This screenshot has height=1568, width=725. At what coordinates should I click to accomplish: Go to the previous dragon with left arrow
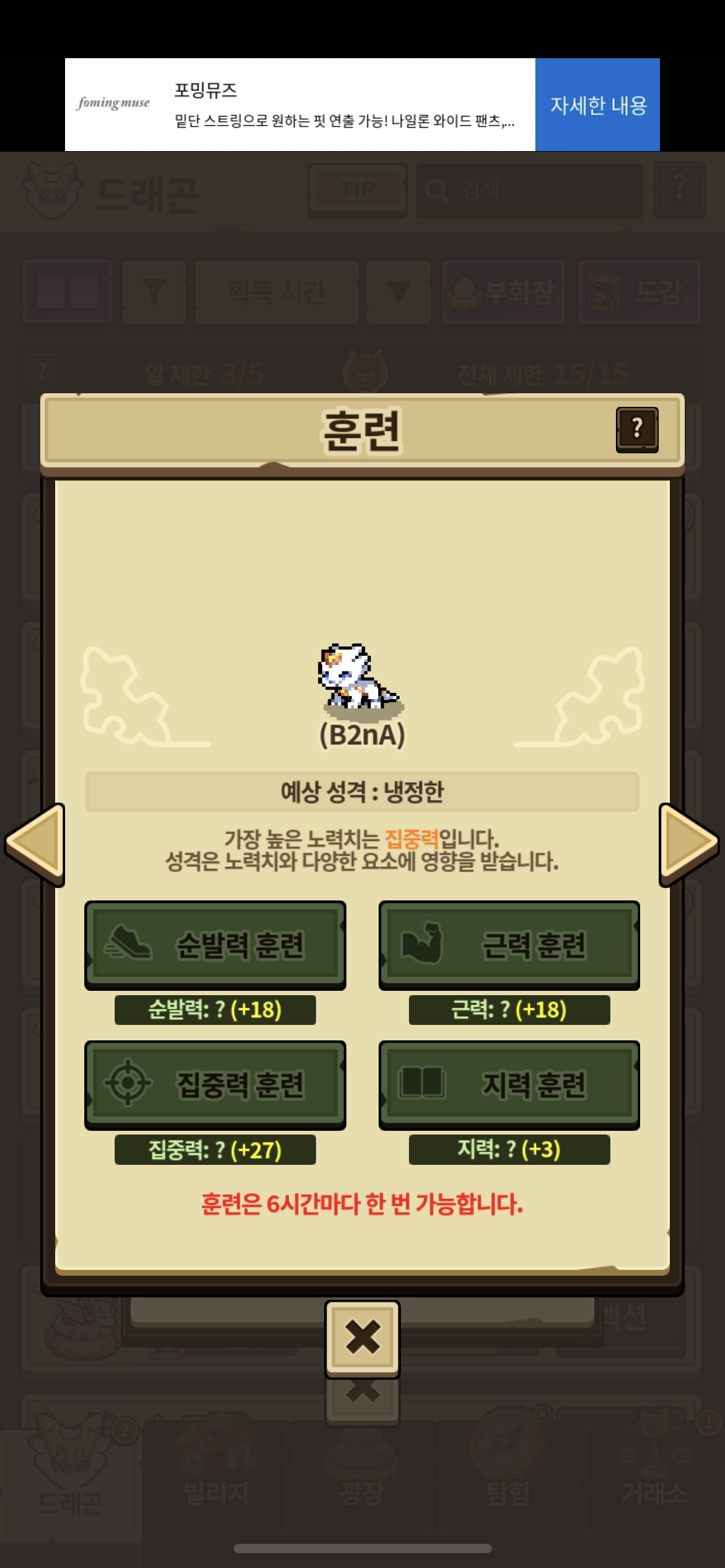35,845
